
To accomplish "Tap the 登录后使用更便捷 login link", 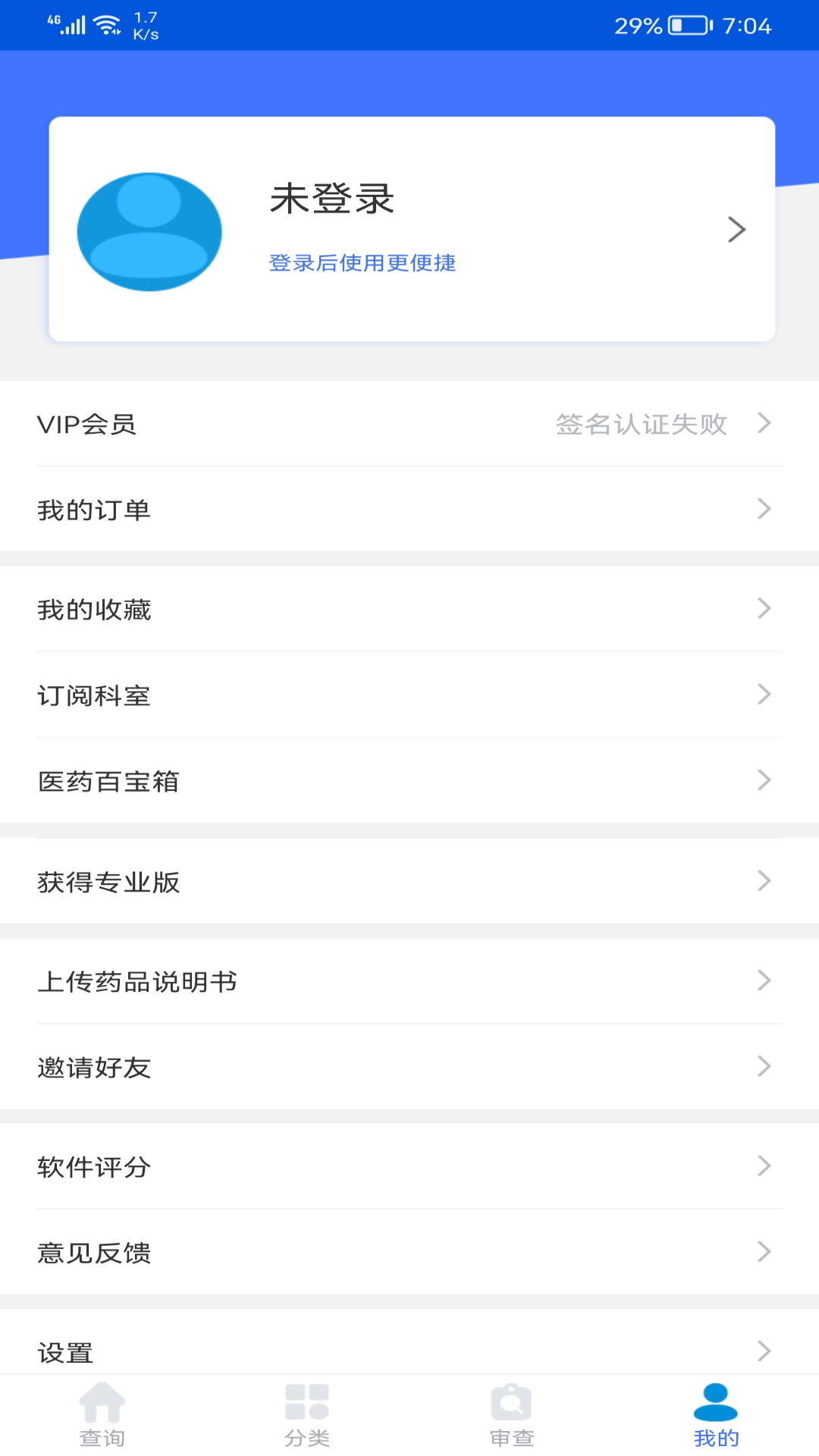I will (x=362, y=263).
